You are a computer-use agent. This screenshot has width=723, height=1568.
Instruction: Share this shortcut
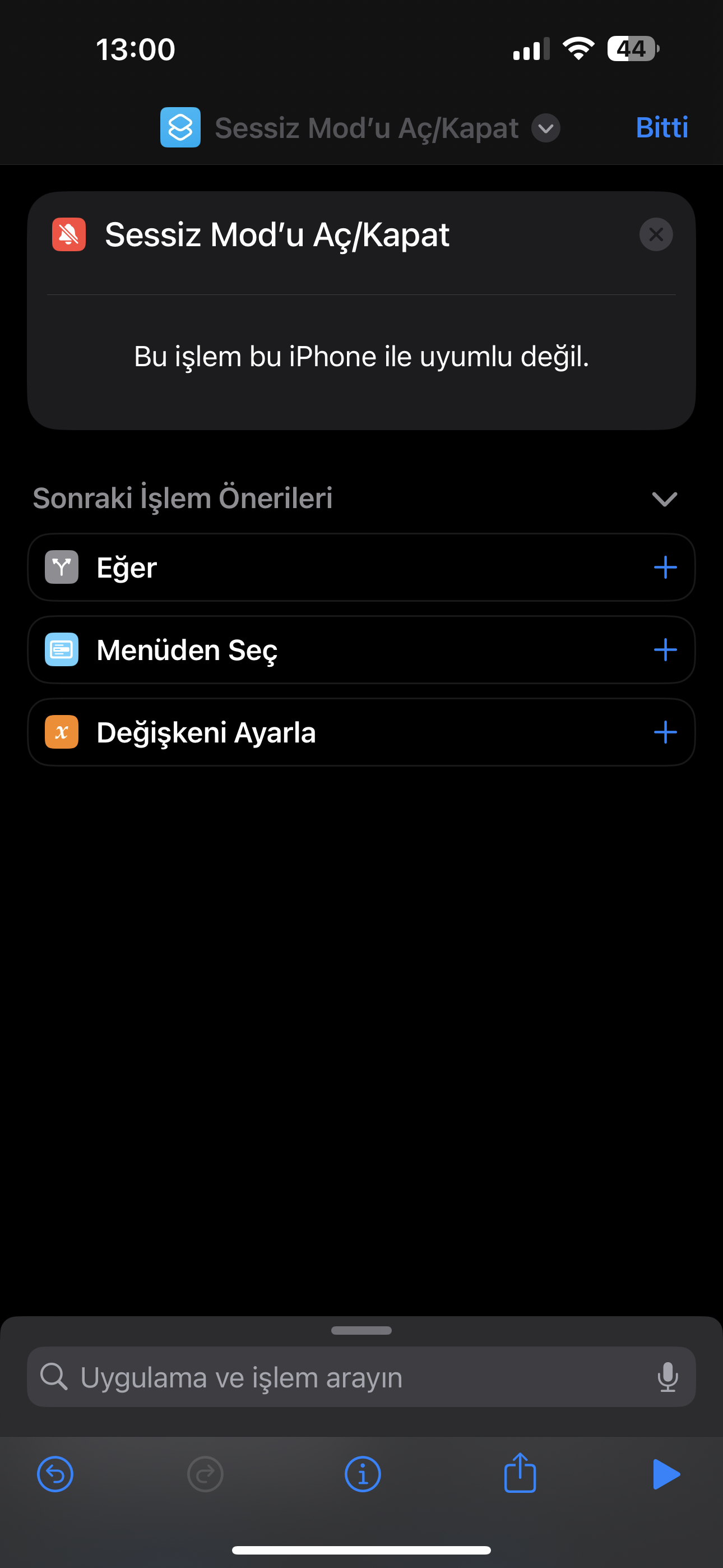[x=520, y=1473]
